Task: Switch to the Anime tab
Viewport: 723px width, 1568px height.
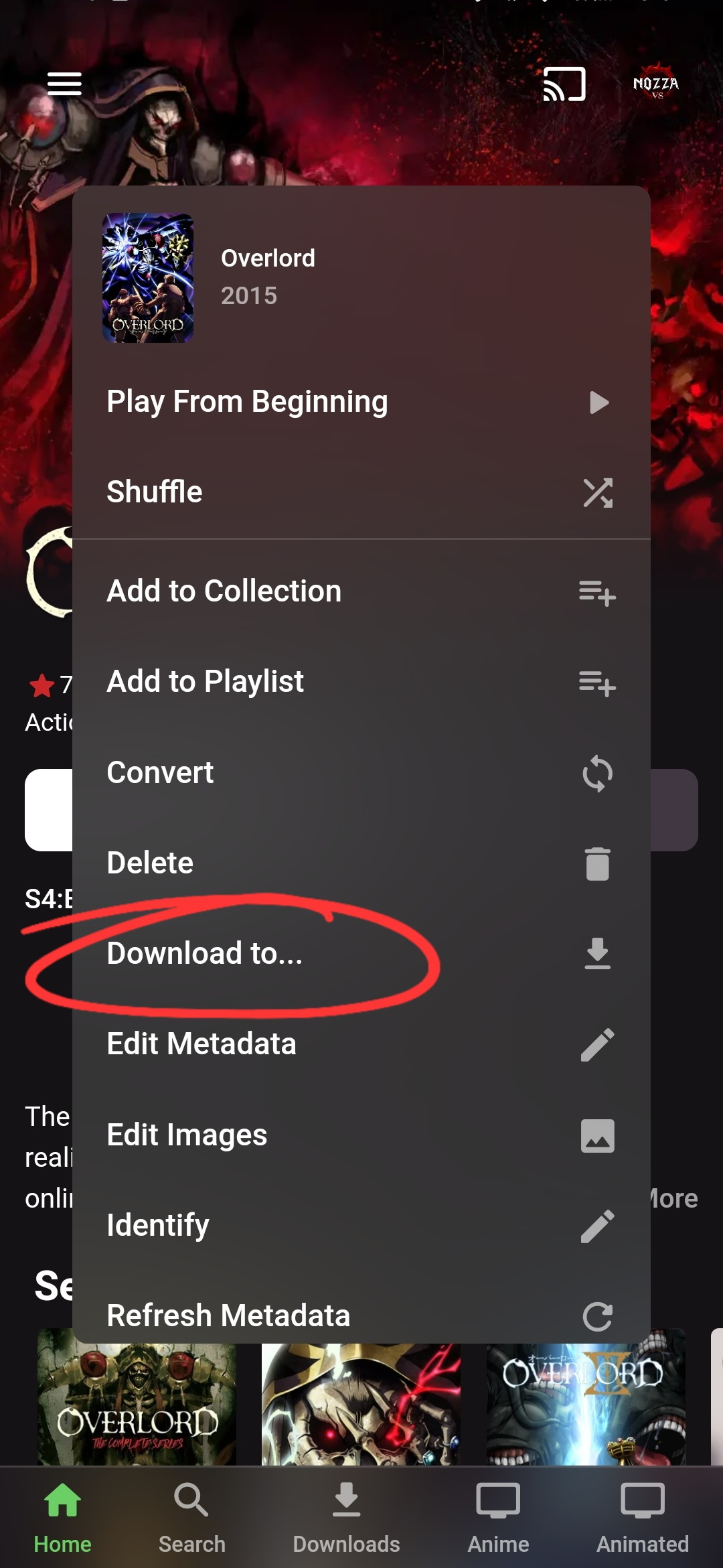Action: (498, 1518)
